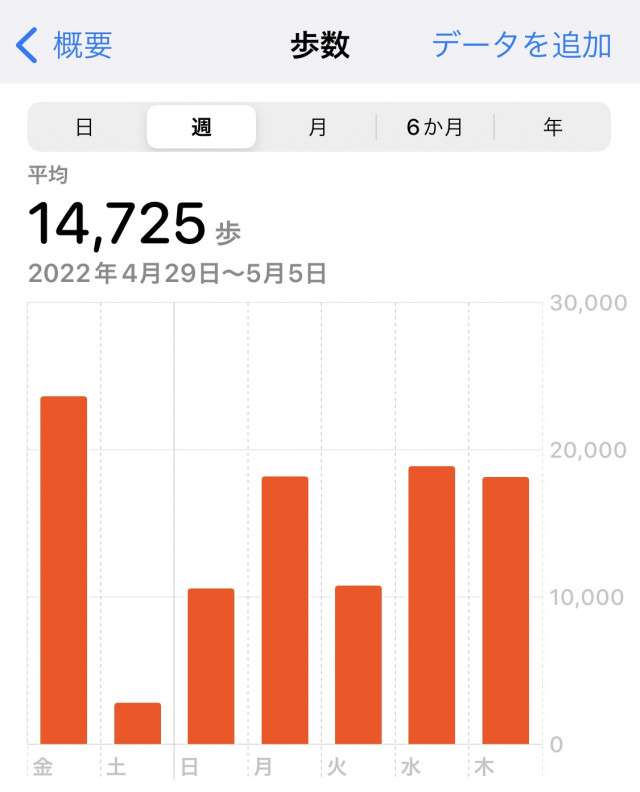
Task: Tap データを追加 to add data
Action: tap(521, 45)
